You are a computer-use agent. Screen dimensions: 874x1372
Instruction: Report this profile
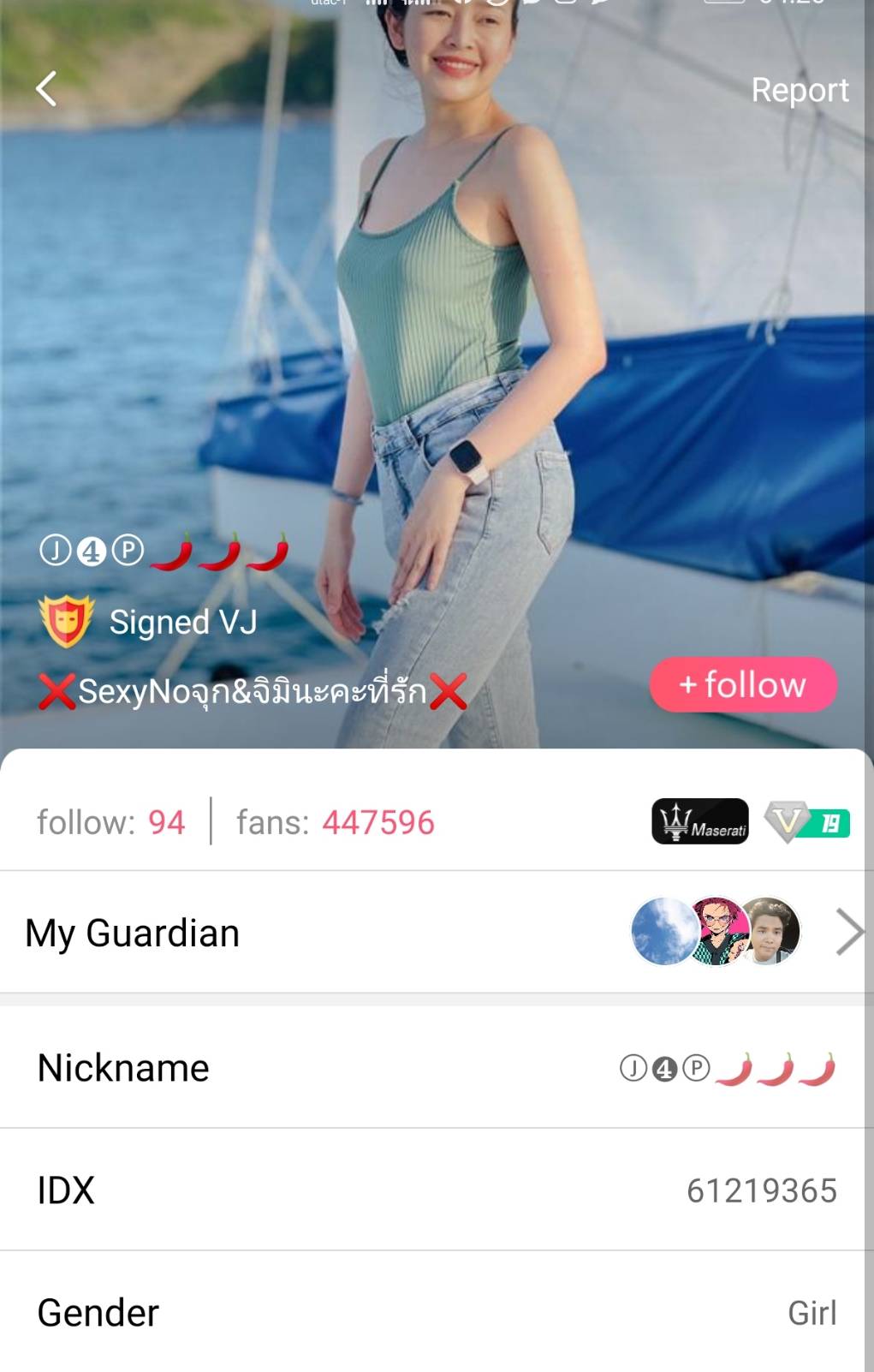799,90
